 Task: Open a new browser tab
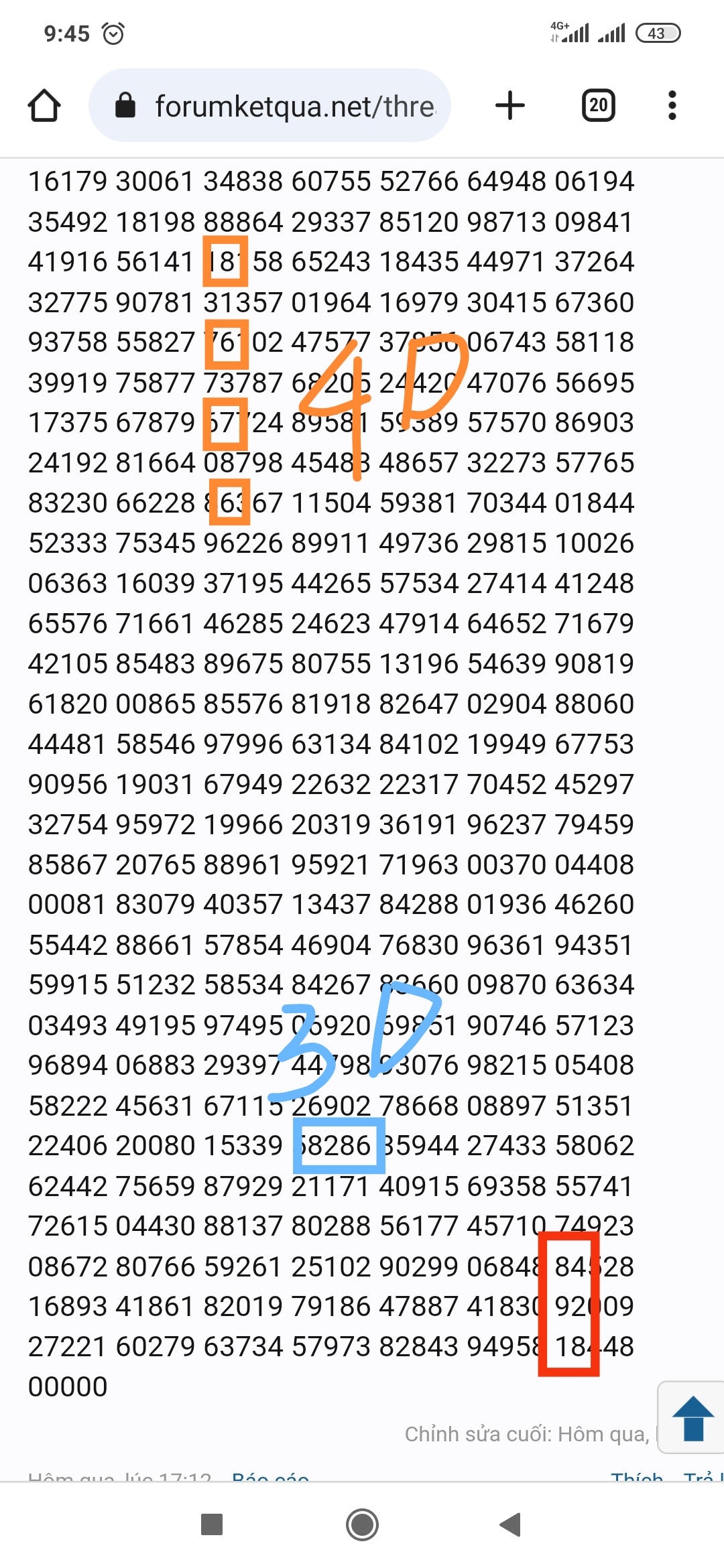(x=509, y=105)
